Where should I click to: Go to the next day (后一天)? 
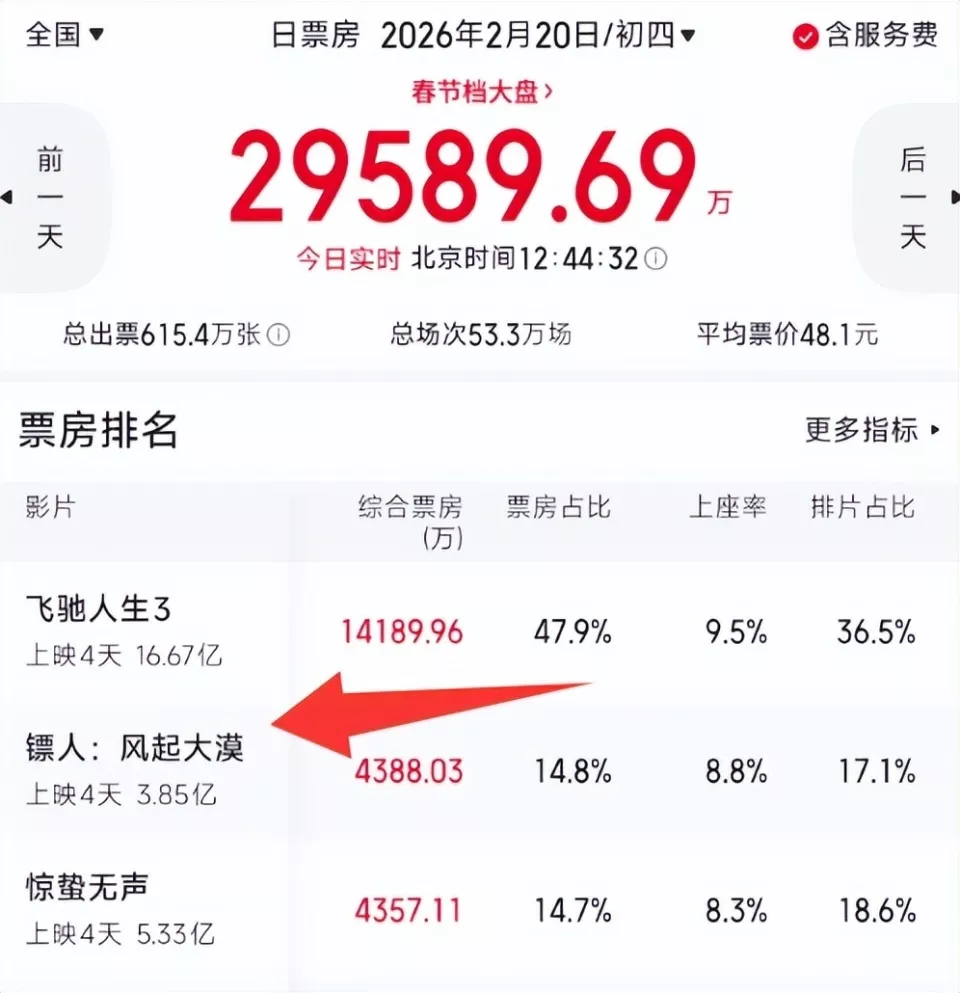pyautogui.click(x=911, y=197)
